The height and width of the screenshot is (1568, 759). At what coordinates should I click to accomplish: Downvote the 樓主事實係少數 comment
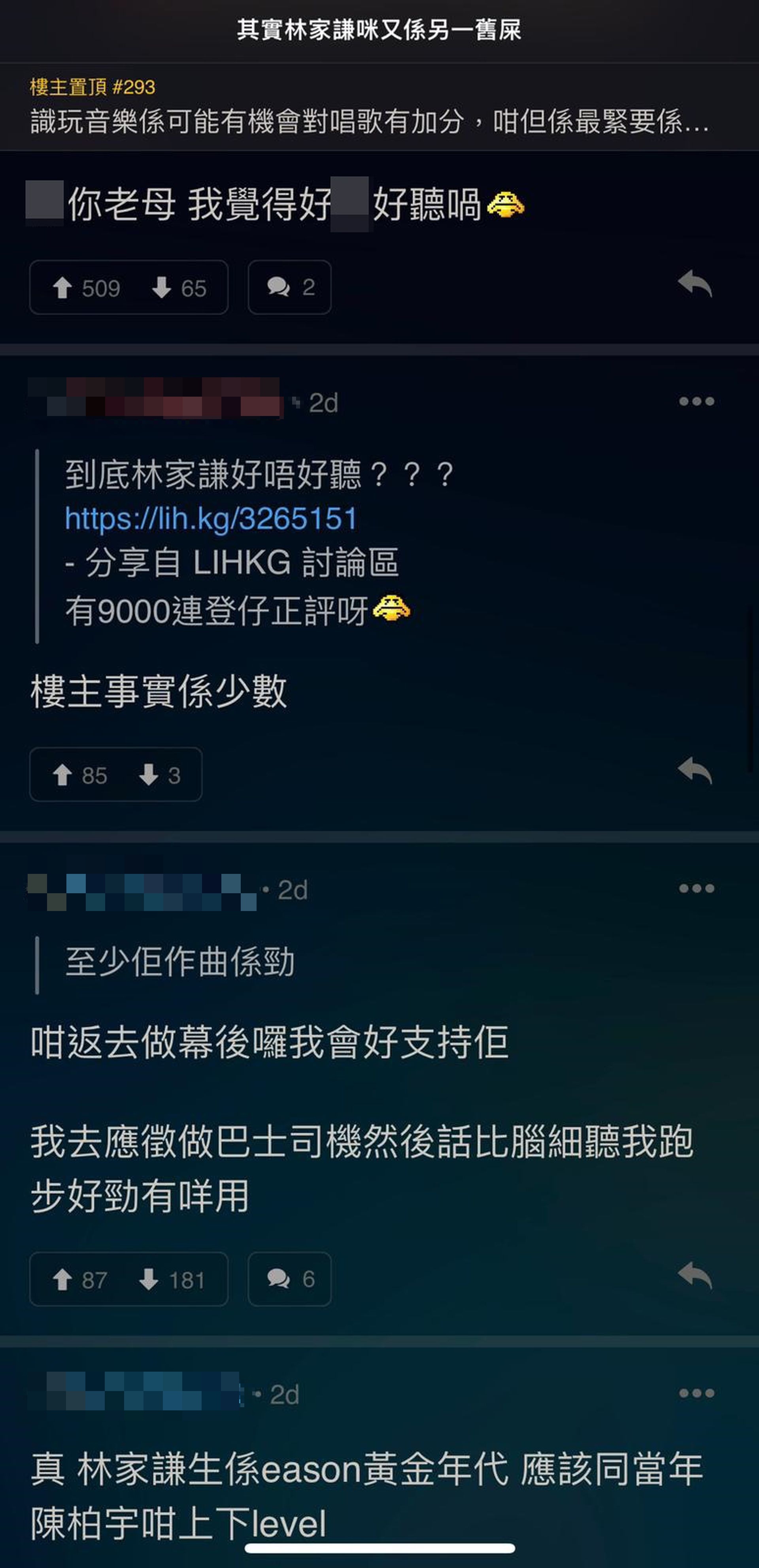(160, 775)
